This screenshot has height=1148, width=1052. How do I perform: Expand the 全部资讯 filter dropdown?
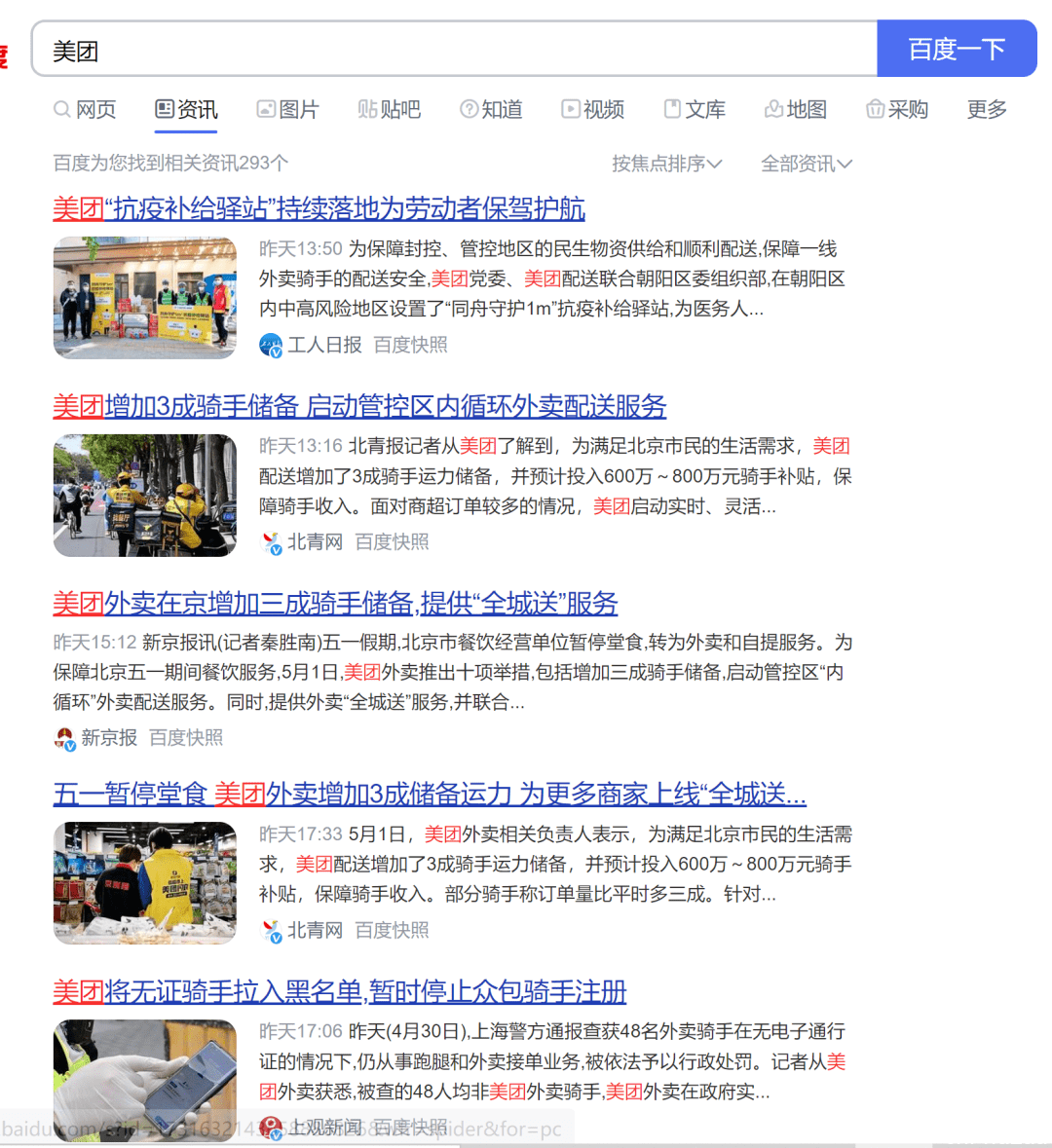(x=806, y=164)
